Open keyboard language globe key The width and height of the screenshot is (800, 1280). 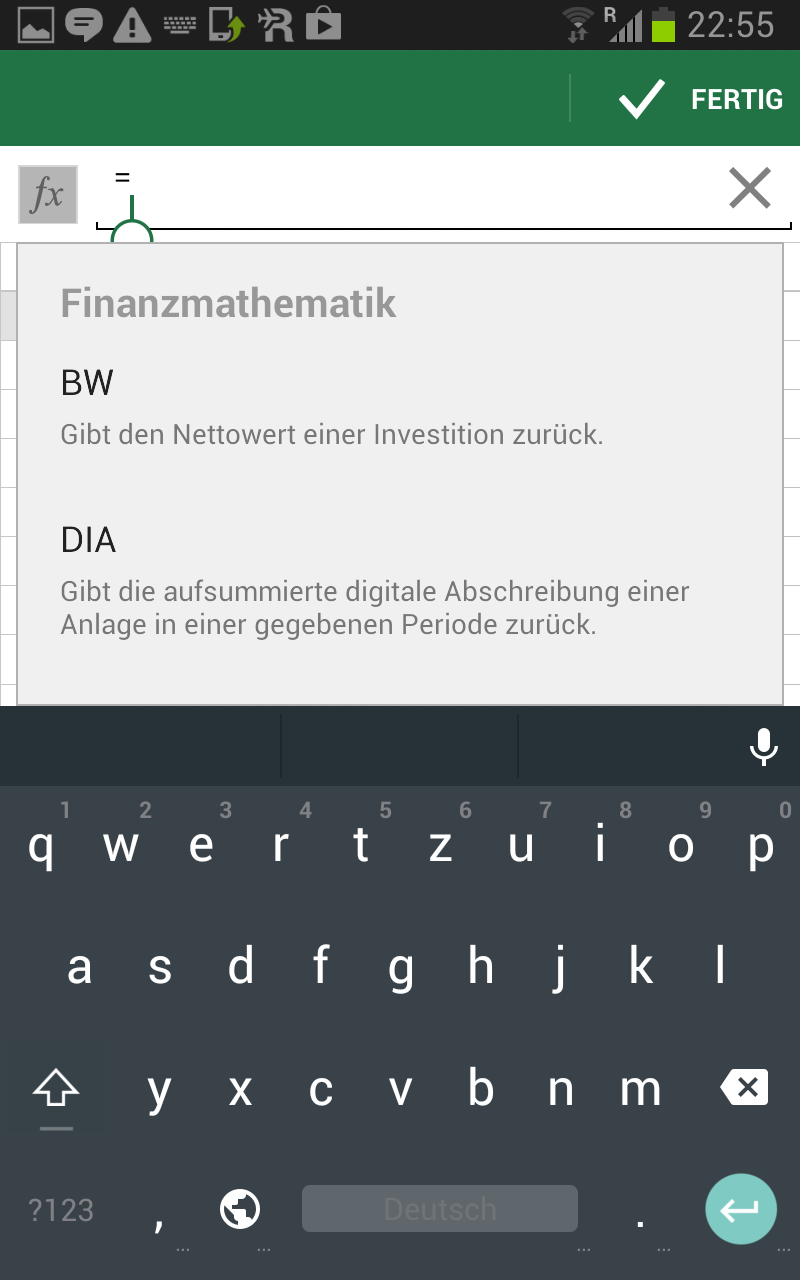coord(240,1209)
